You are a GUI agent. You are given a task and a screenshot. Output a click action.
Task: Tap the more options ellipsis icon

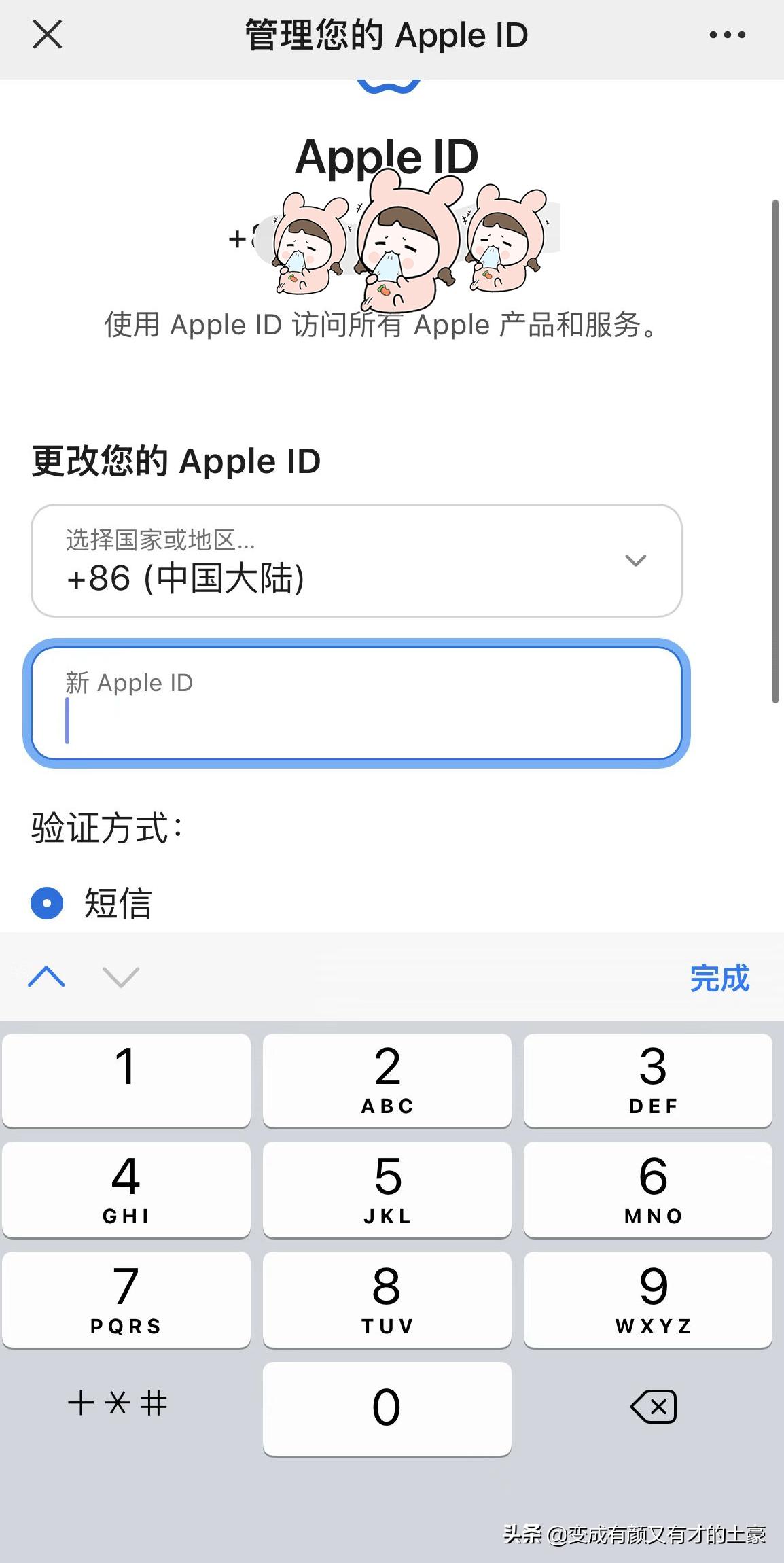(726, 34)
